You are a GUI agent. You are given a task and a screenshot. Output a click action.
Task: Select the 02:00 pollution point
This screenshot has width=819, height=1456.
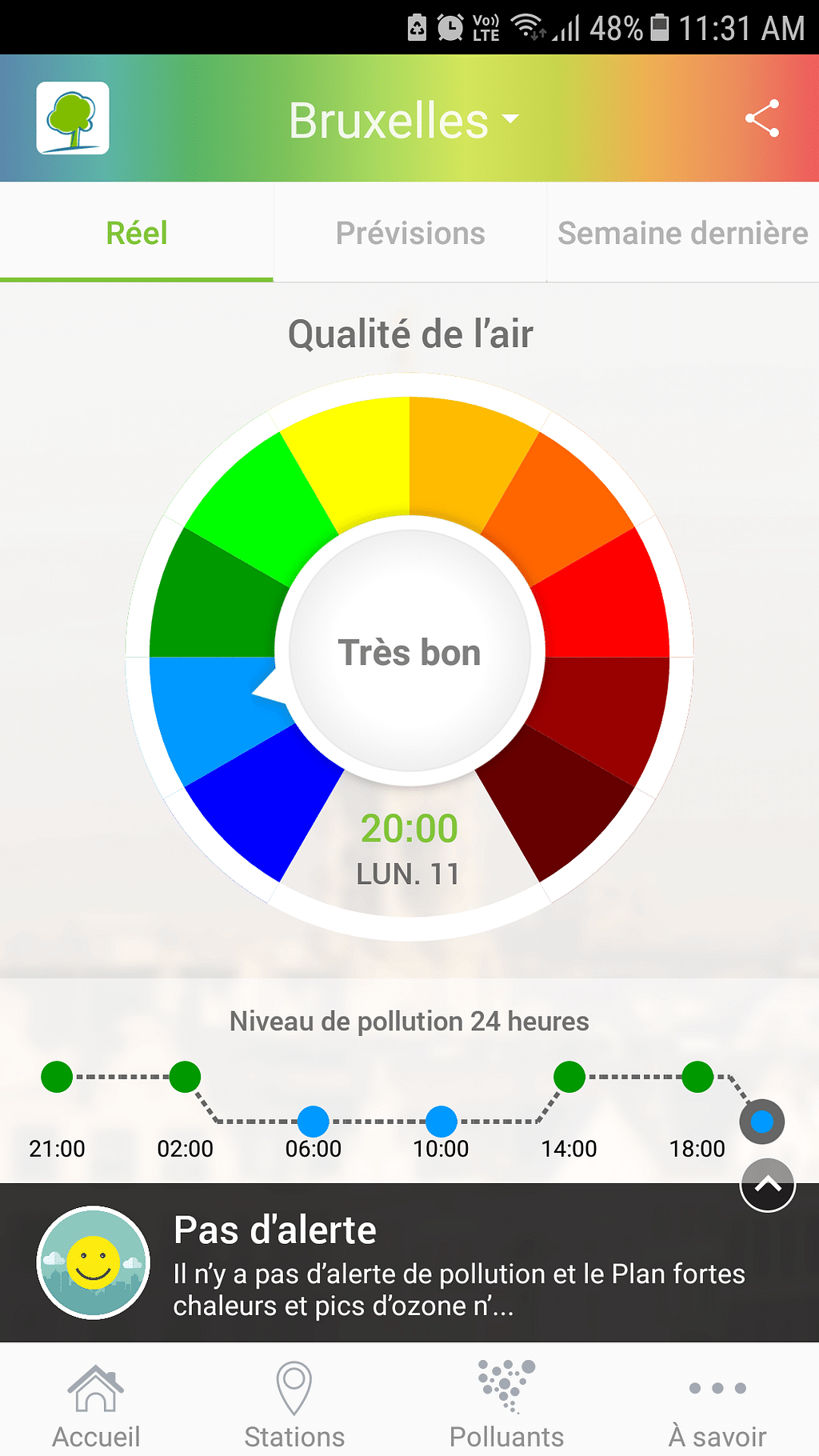coord(185,1077)
